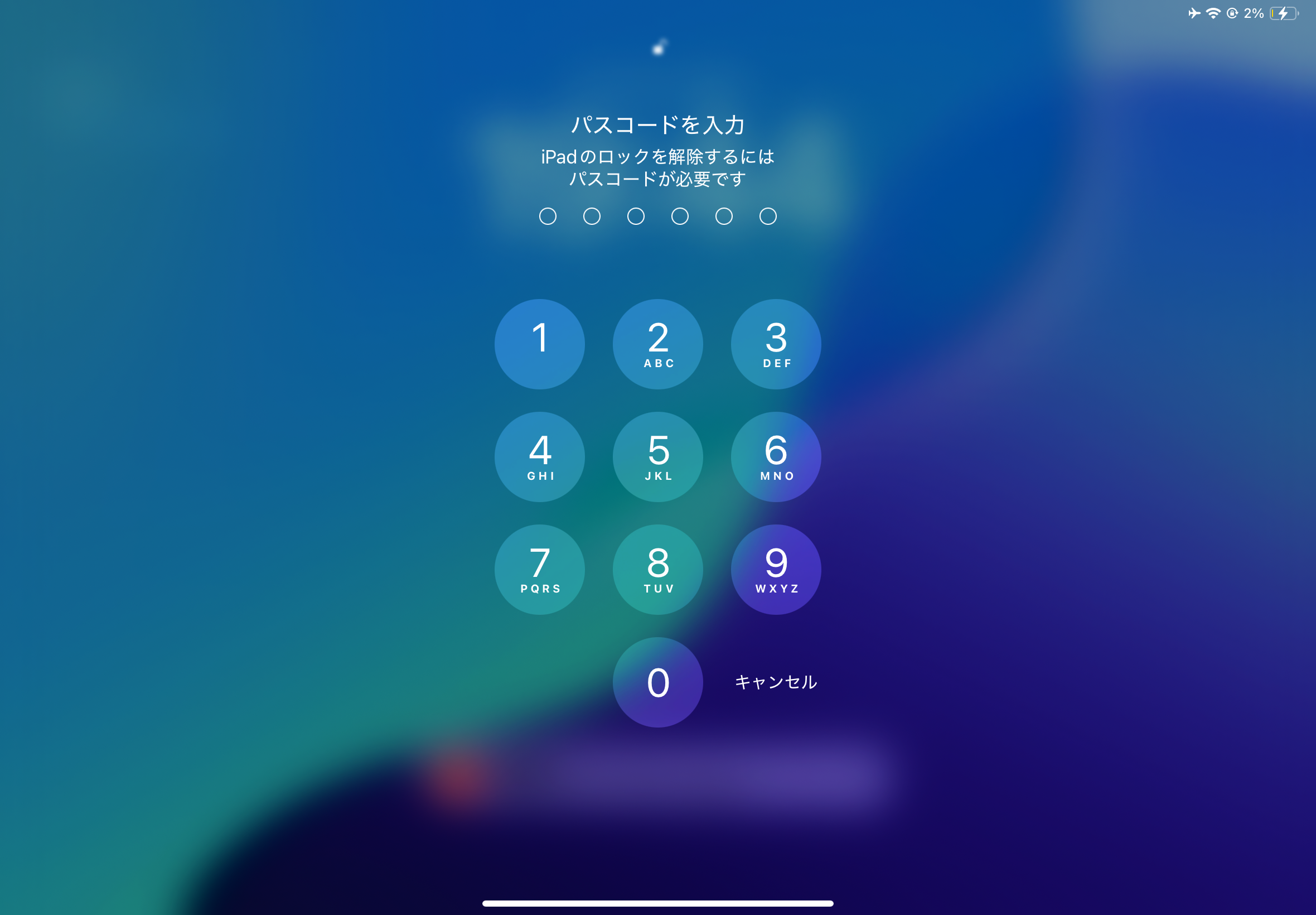The image size is (1316, 915).
Task: Enter digit 1 on the passcode keypad
Action: pos(539,344)
